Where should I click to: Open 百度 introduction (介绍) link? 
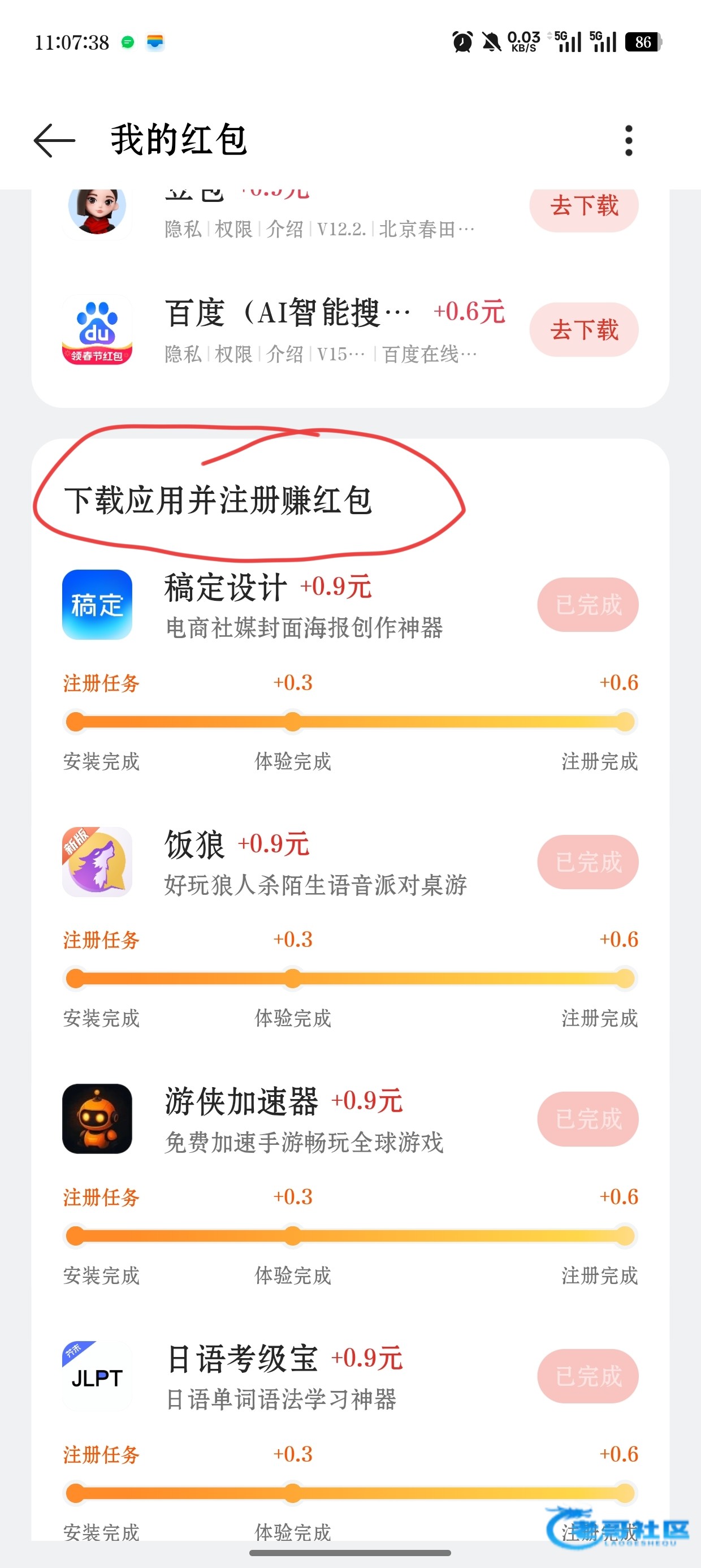[284, 354]
